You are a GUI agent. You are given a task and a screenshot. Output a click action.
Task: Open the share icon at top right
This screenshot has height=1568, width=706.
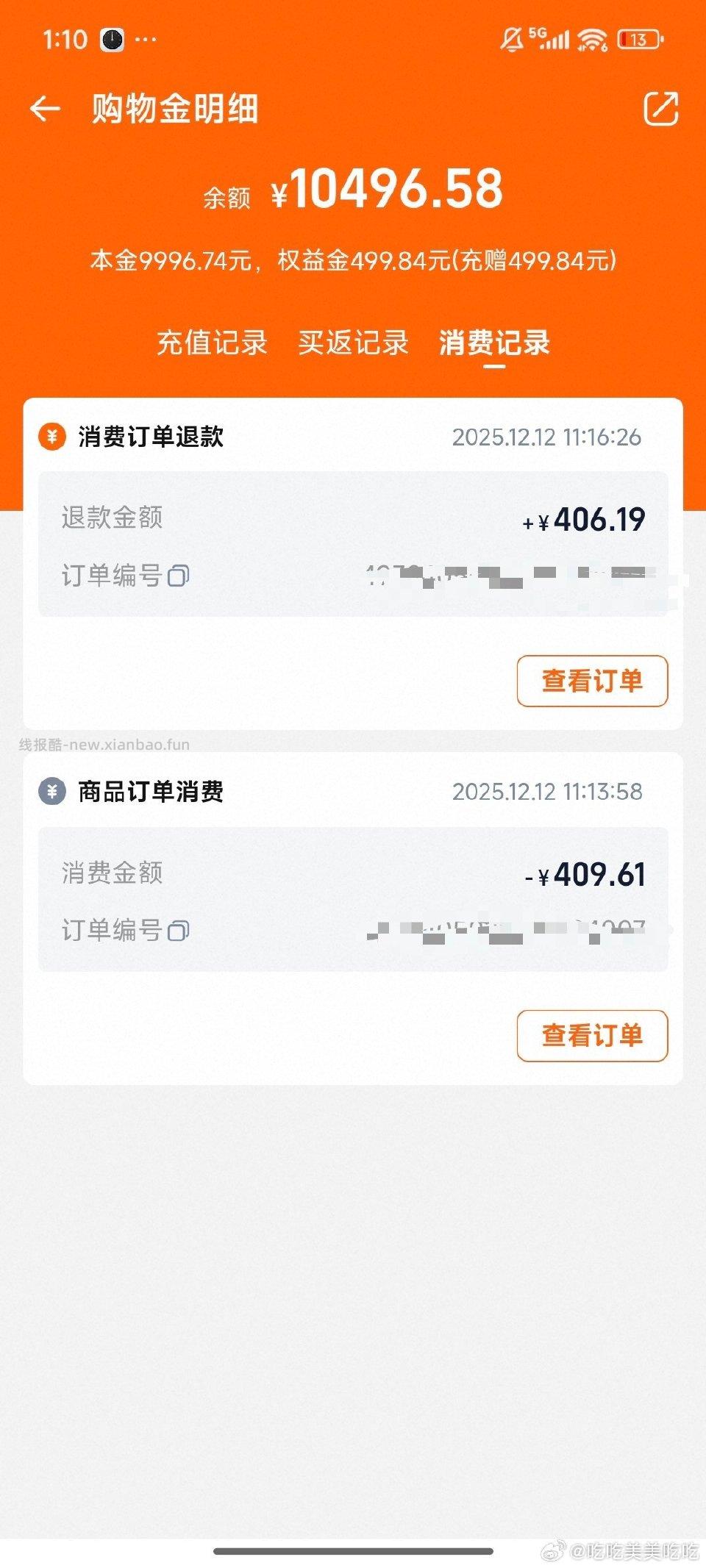(x=661, y=109)
